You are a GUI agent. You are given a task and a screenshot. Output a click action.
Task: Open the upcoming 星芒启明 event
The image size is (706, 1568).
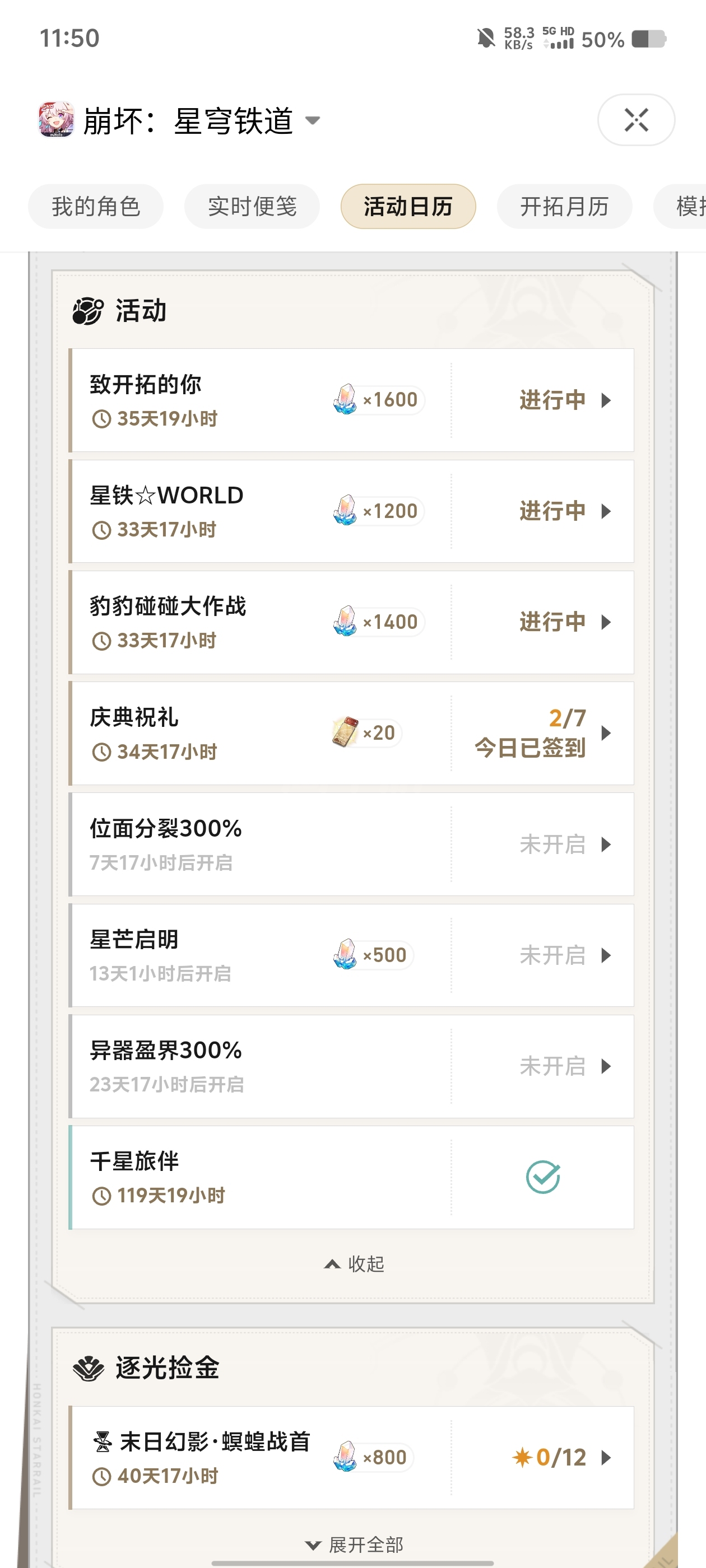coord(351,955)
